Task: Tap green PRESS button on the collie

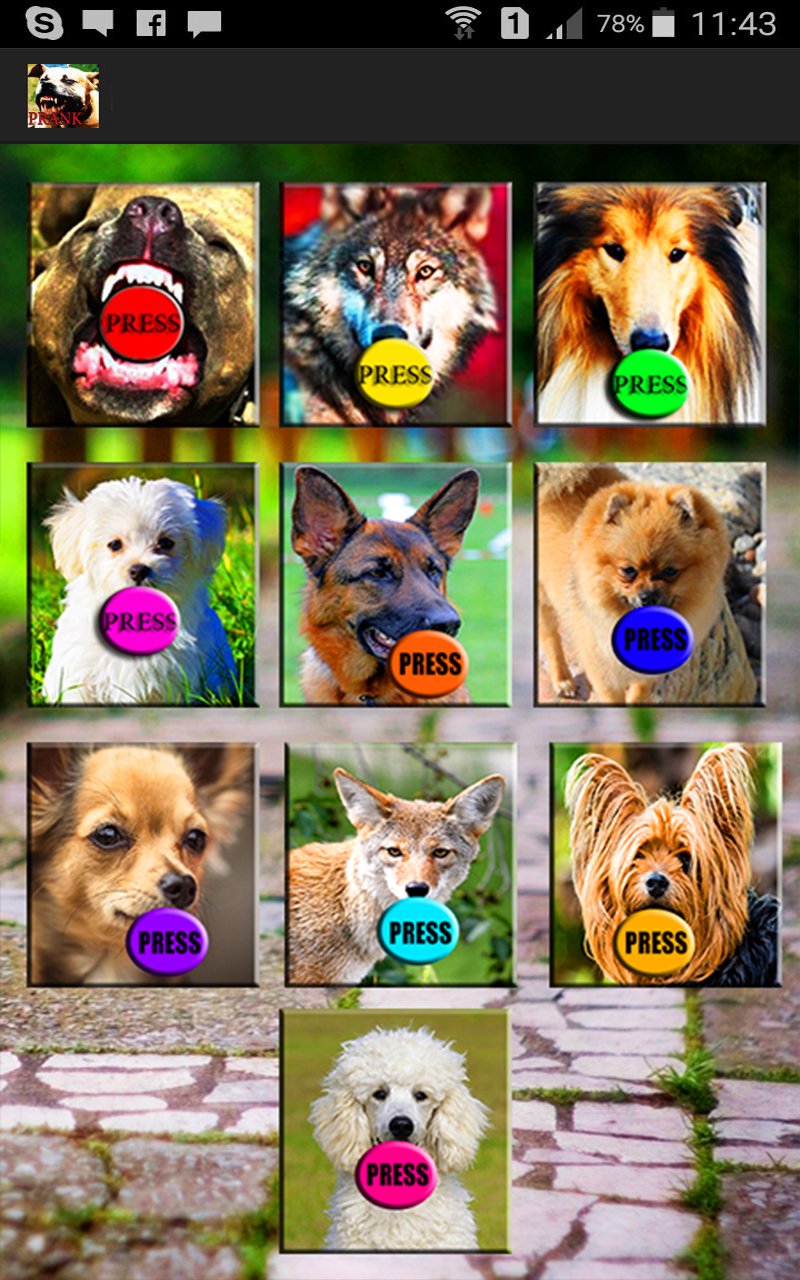Action: 650,384
